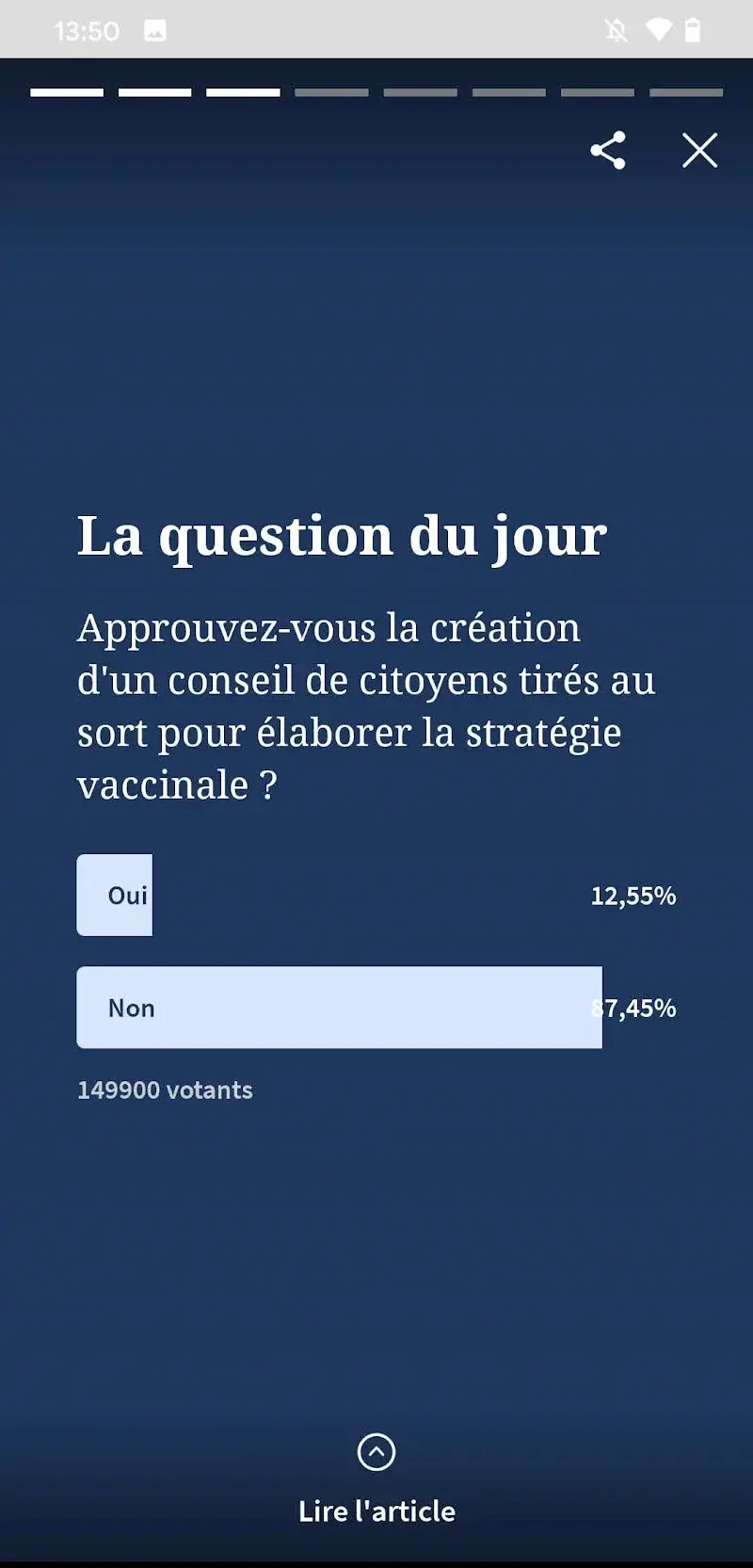Close the story with the X icon
The height and width of the screenshot is (1568, 753).
pos(699,150)
